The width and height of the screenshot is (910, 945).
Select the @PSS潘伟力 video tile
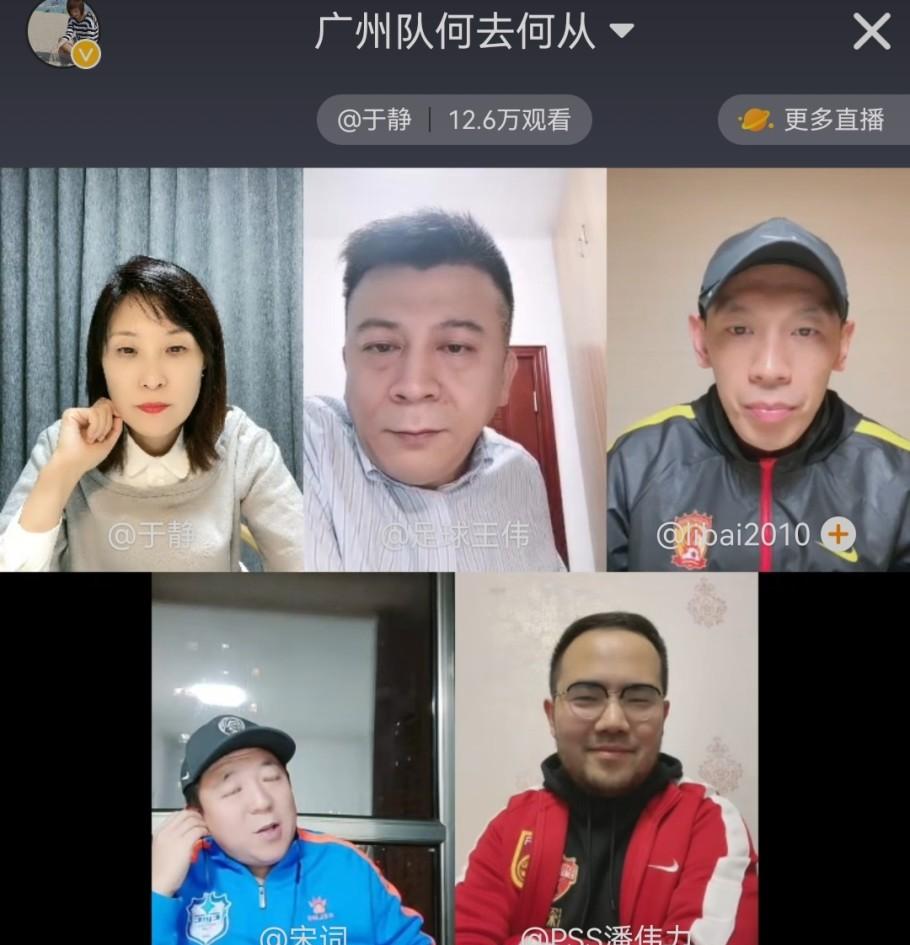(606, 758)
